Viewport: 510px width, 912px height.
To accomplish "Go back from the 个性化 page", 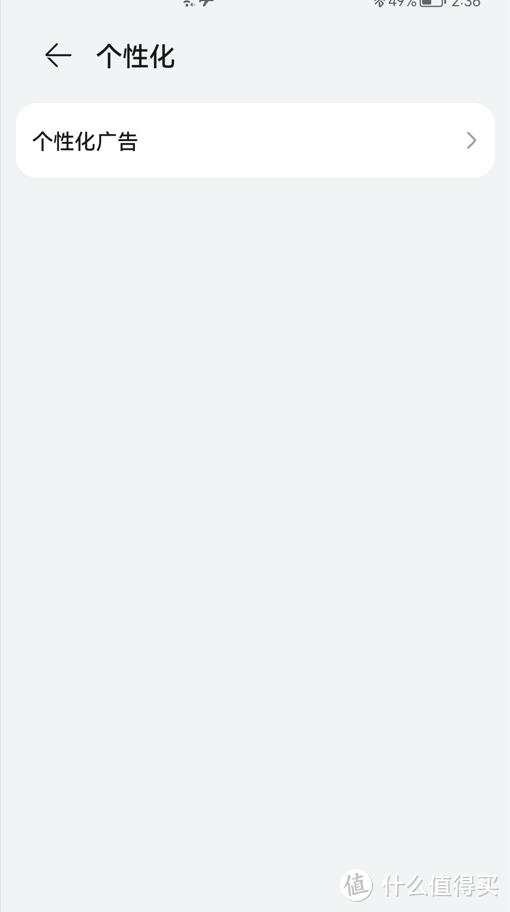I will coord(58,56).
